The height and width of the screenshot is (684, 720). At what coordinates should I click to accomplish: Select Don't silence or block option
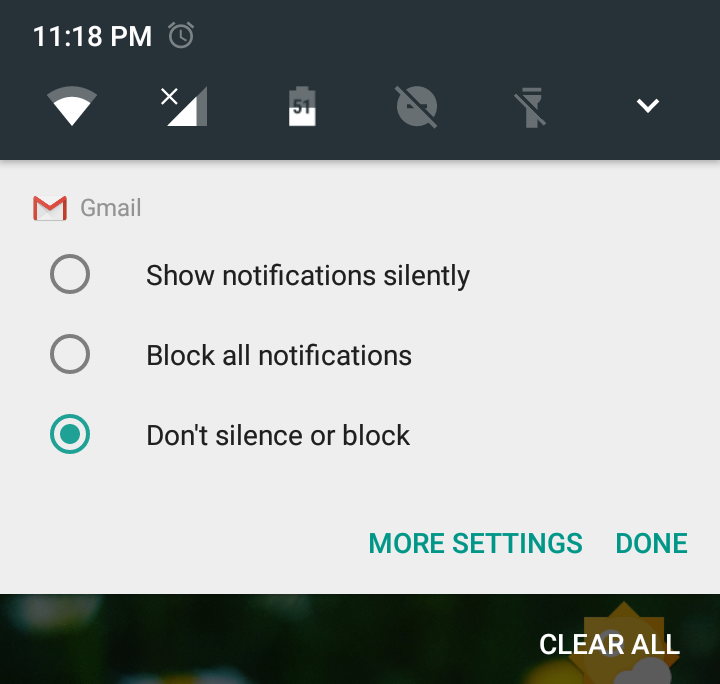(70, 435)
